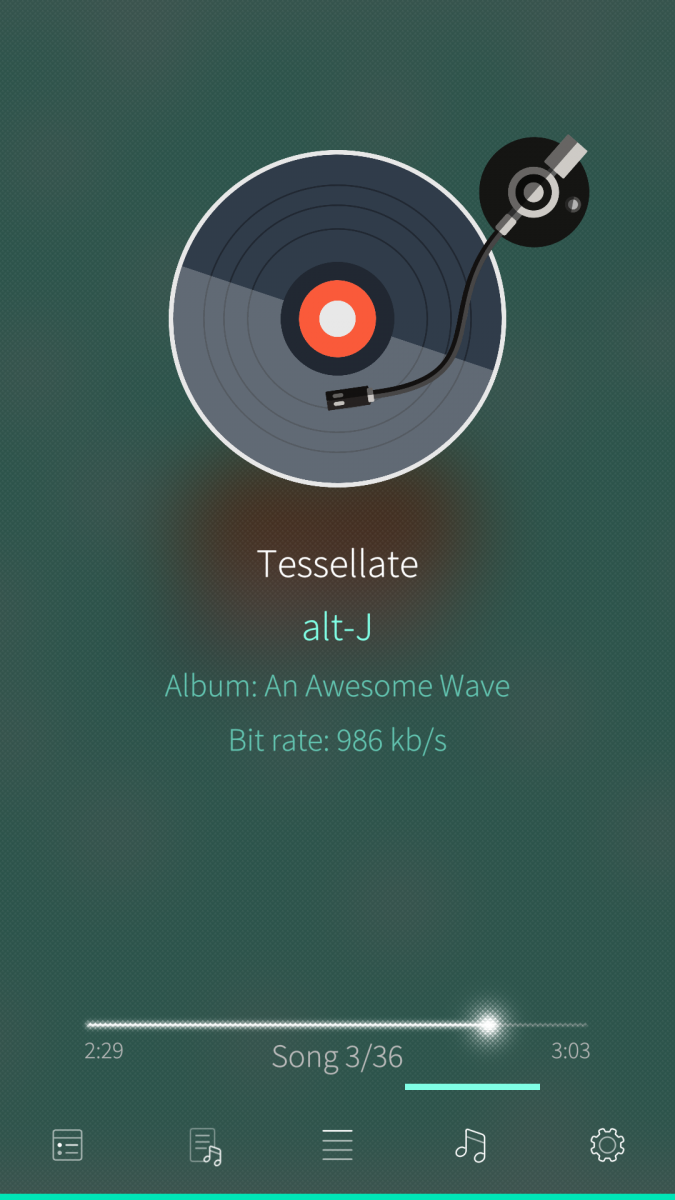Tap the glowing seek handle on progress bar
Screen dimensions: 675x1200
[x=488, y=1024]
